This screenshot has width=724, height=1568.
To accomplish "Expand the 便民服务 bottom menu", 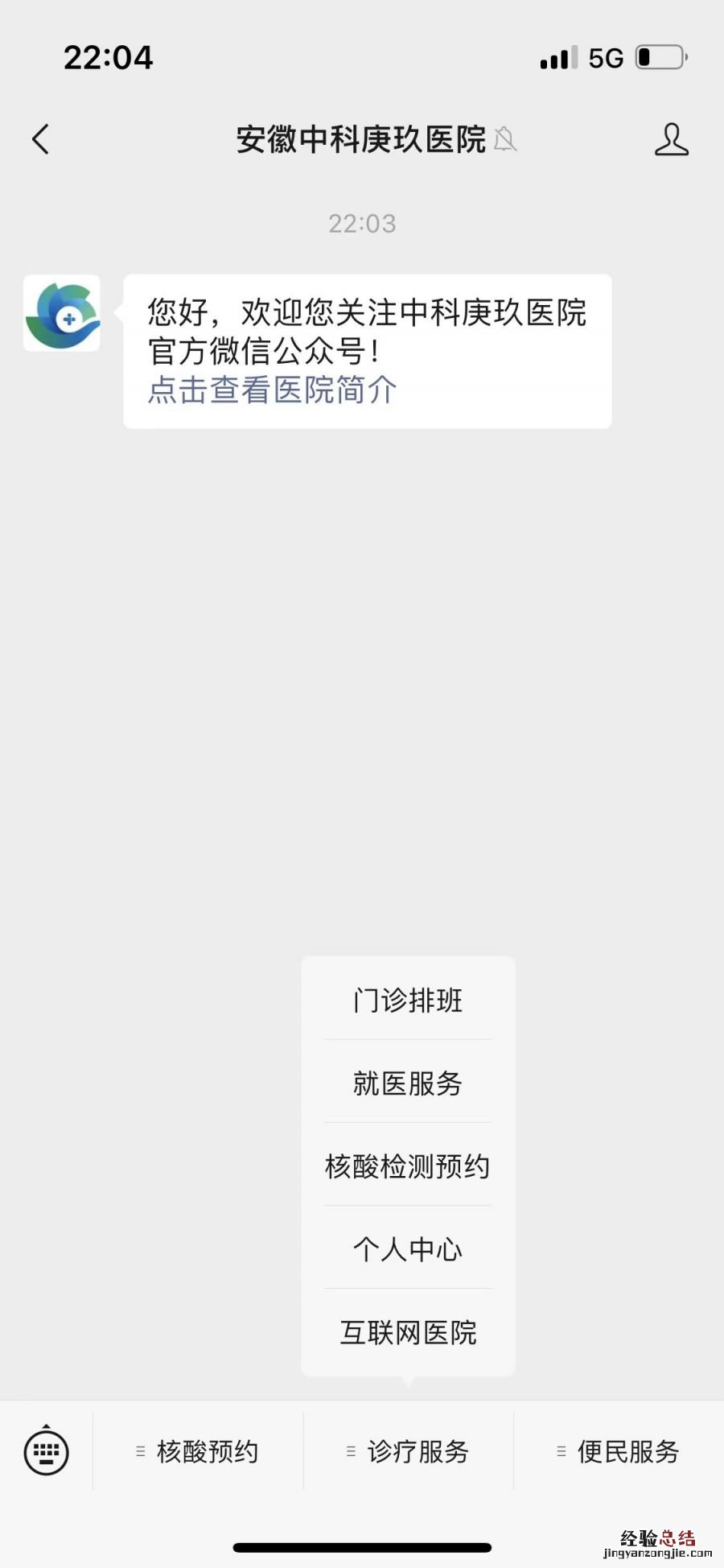I will [x=619, y=1451].
